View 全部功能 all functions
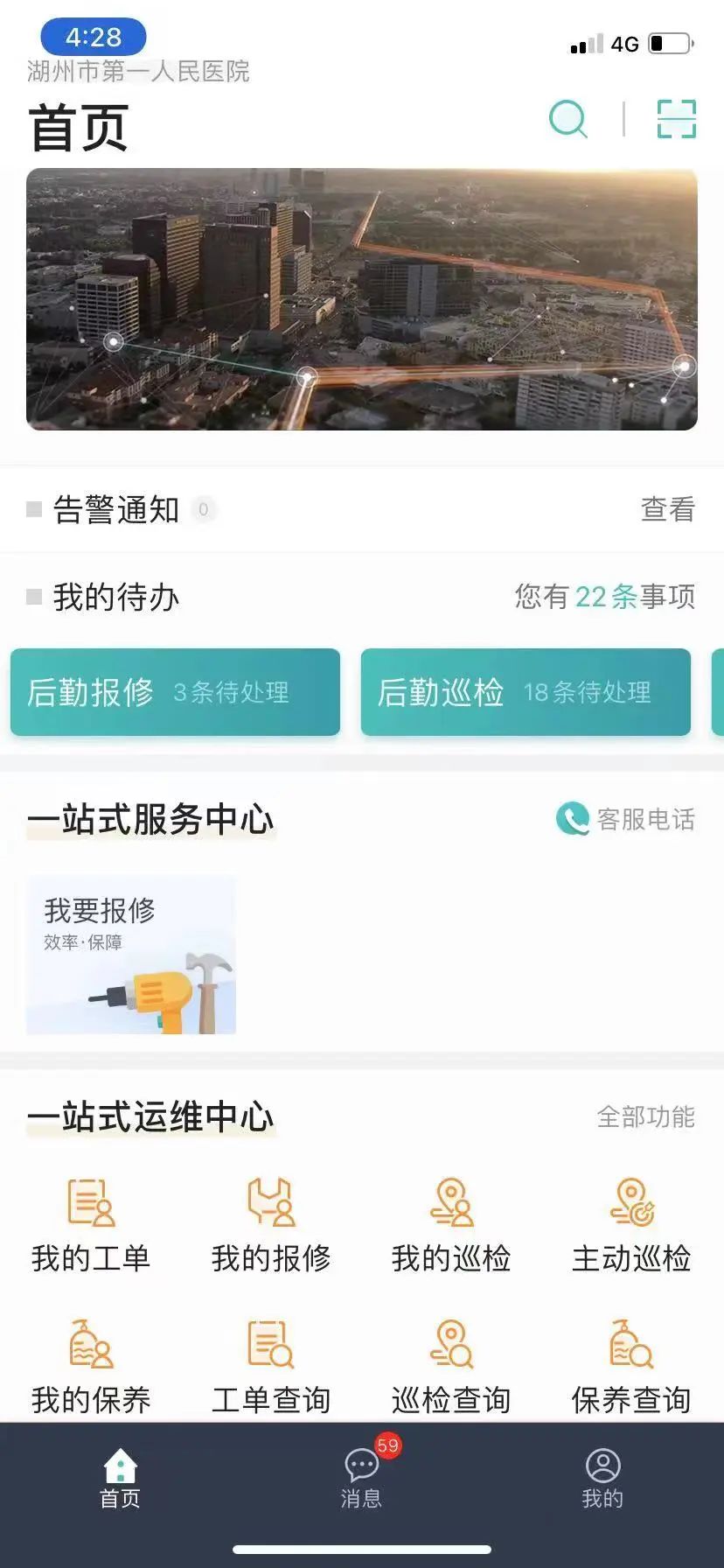This screenshot has height=1568, width=724. (645, 1116)
